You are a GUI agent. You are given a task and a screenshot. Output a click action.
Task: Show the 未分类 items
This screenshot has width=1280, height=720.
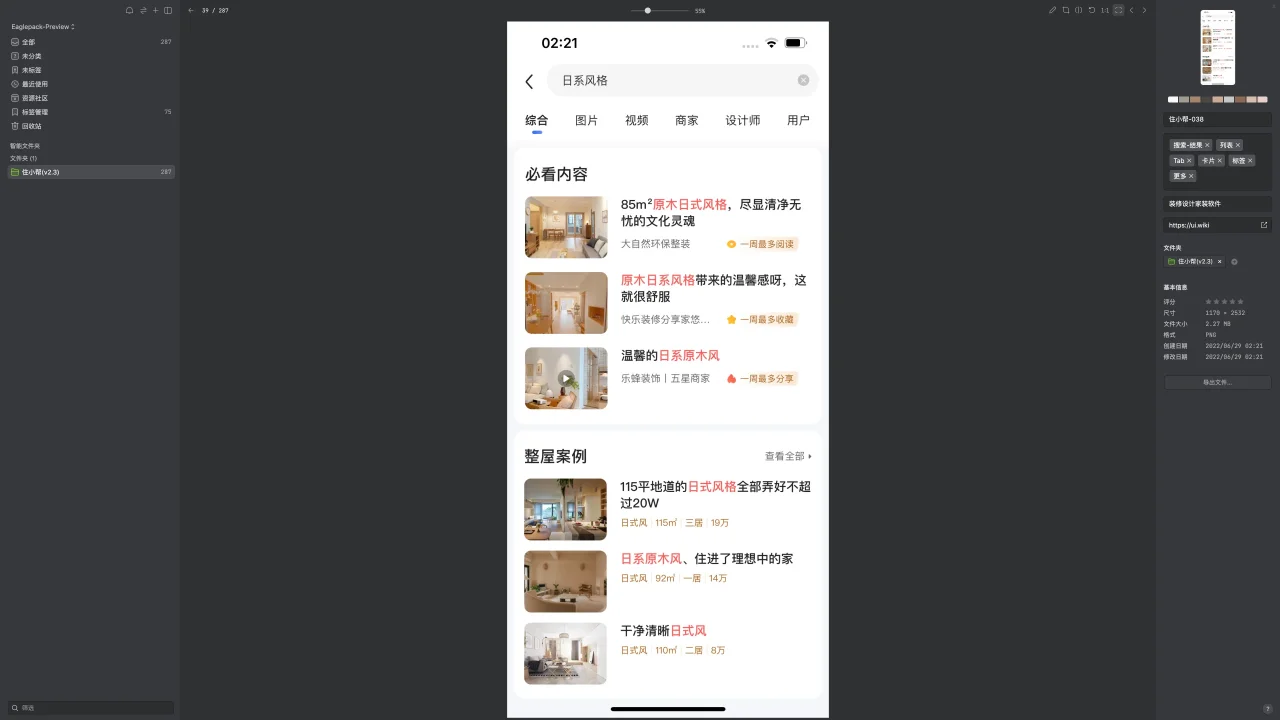pos(31,56)
